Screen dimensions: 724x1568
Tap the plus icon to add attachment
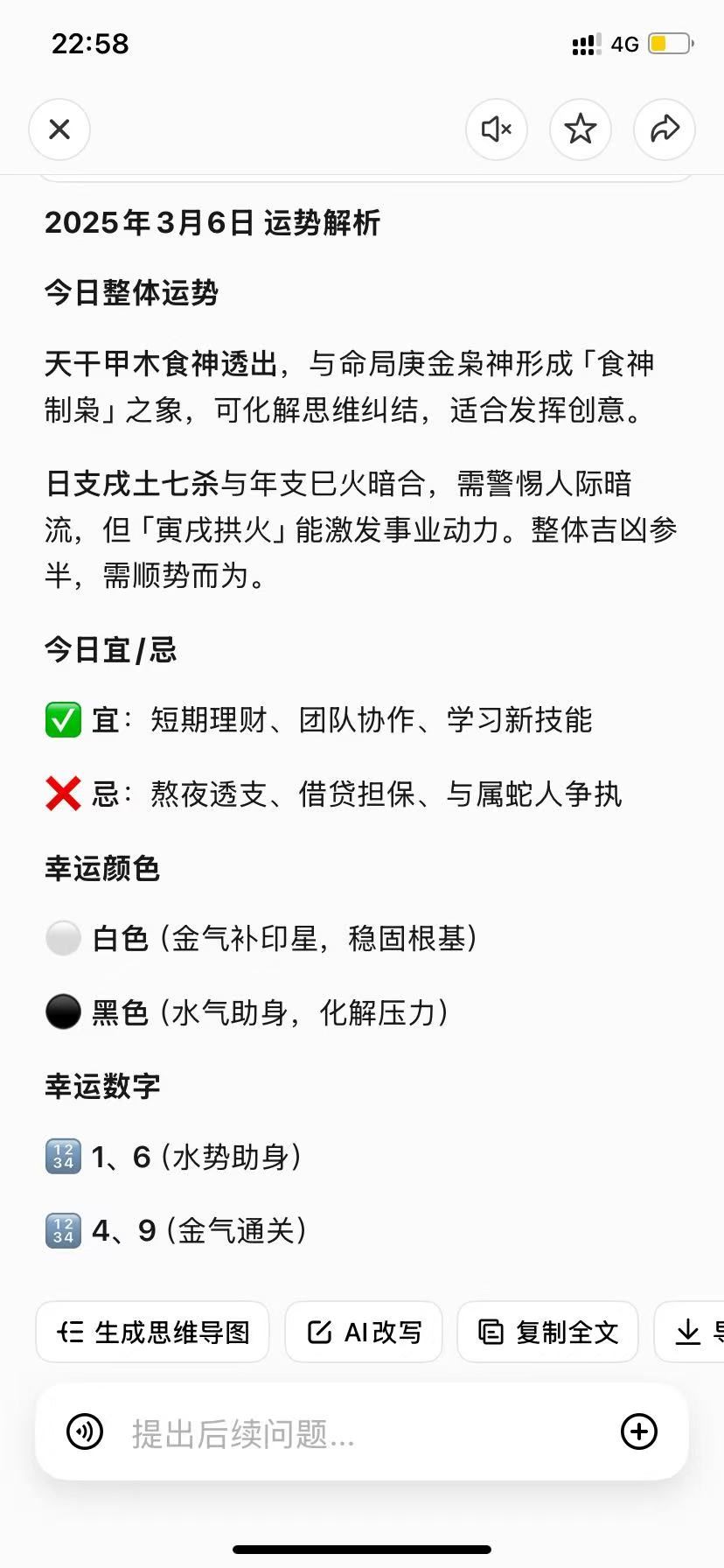pos(639,1431)
